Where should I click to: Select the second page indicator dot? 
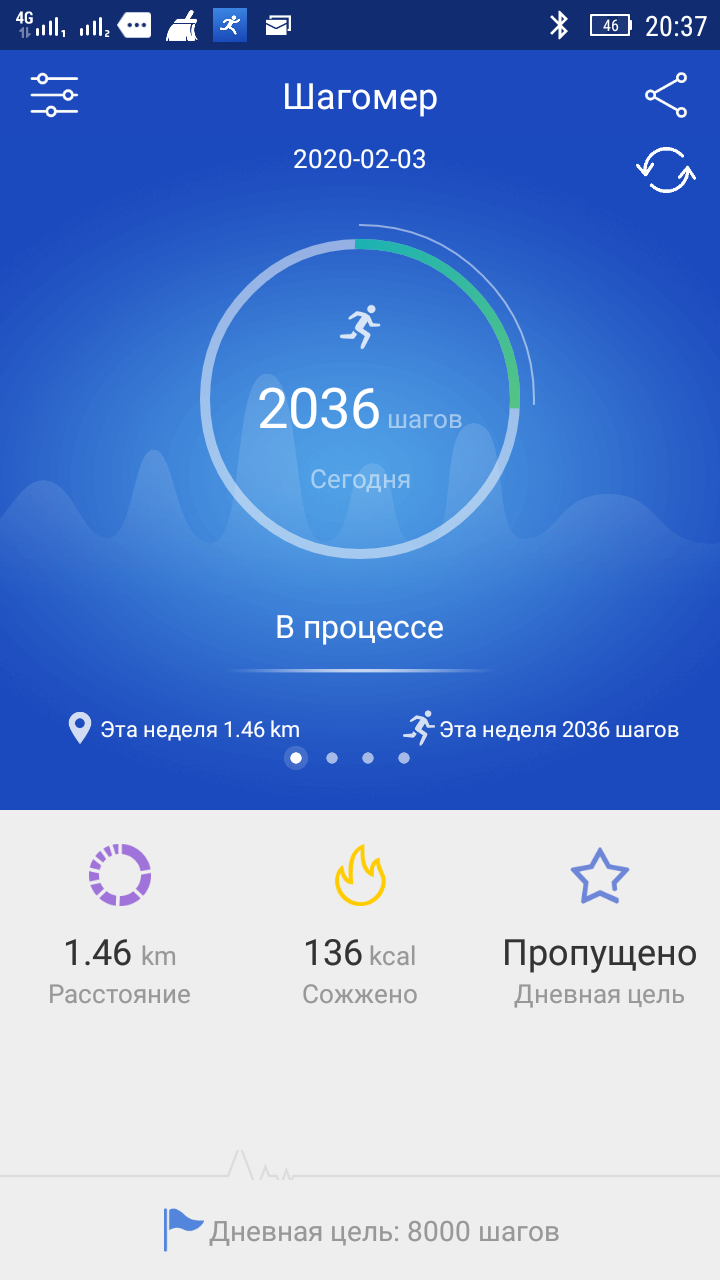(x=332, y=758)
